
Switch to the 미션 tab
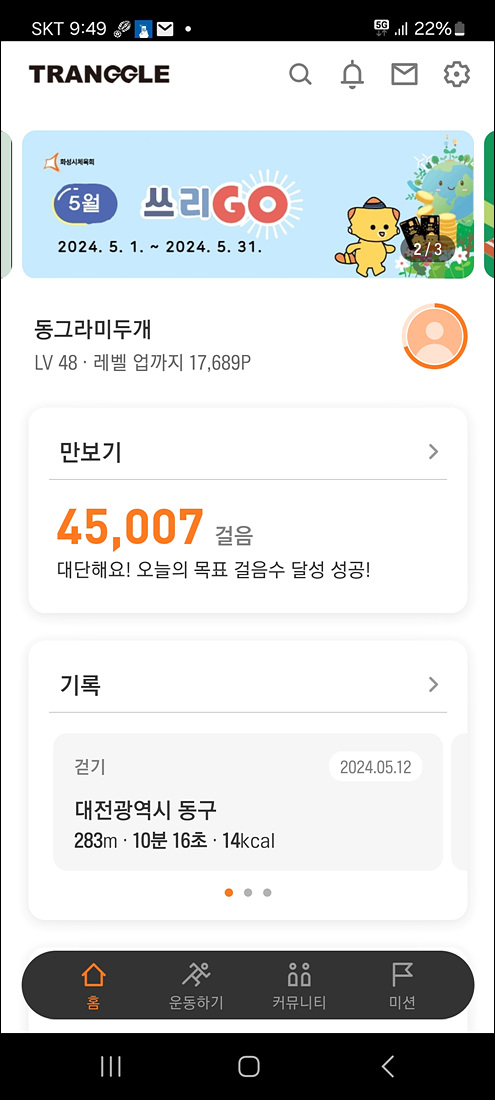(x=402, y=986)
